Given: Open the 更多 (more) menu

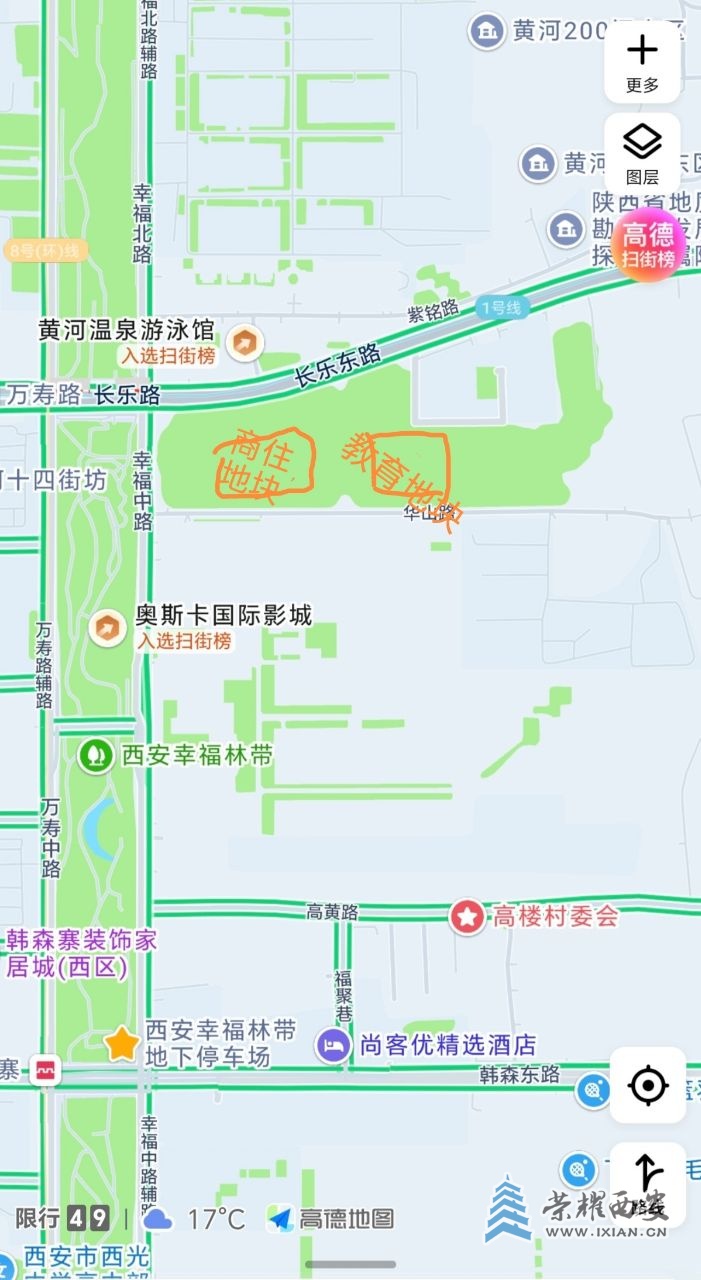Looking at the screenshot, I should tap(642, 62).
